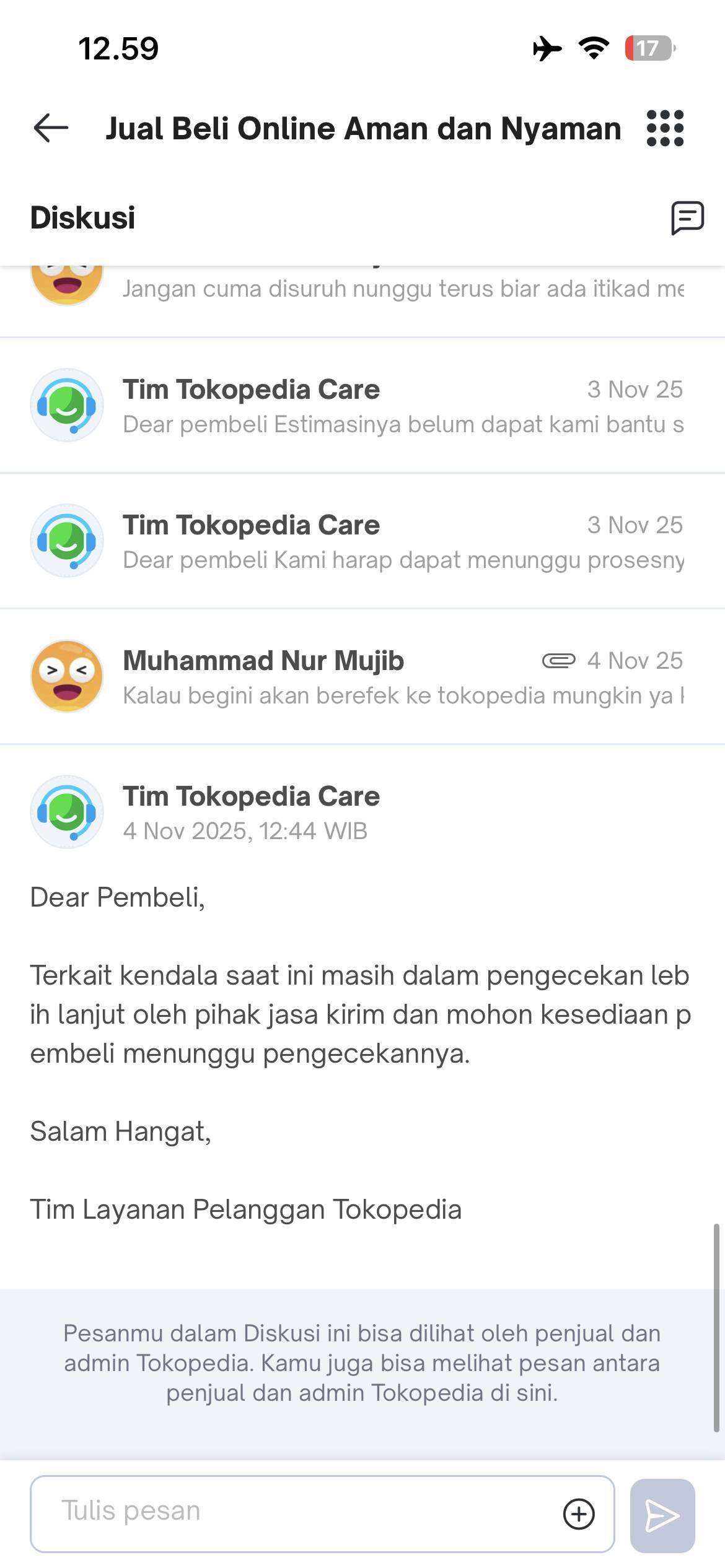
Task: Go back using the arrow
Action: [x=51, y=128]
